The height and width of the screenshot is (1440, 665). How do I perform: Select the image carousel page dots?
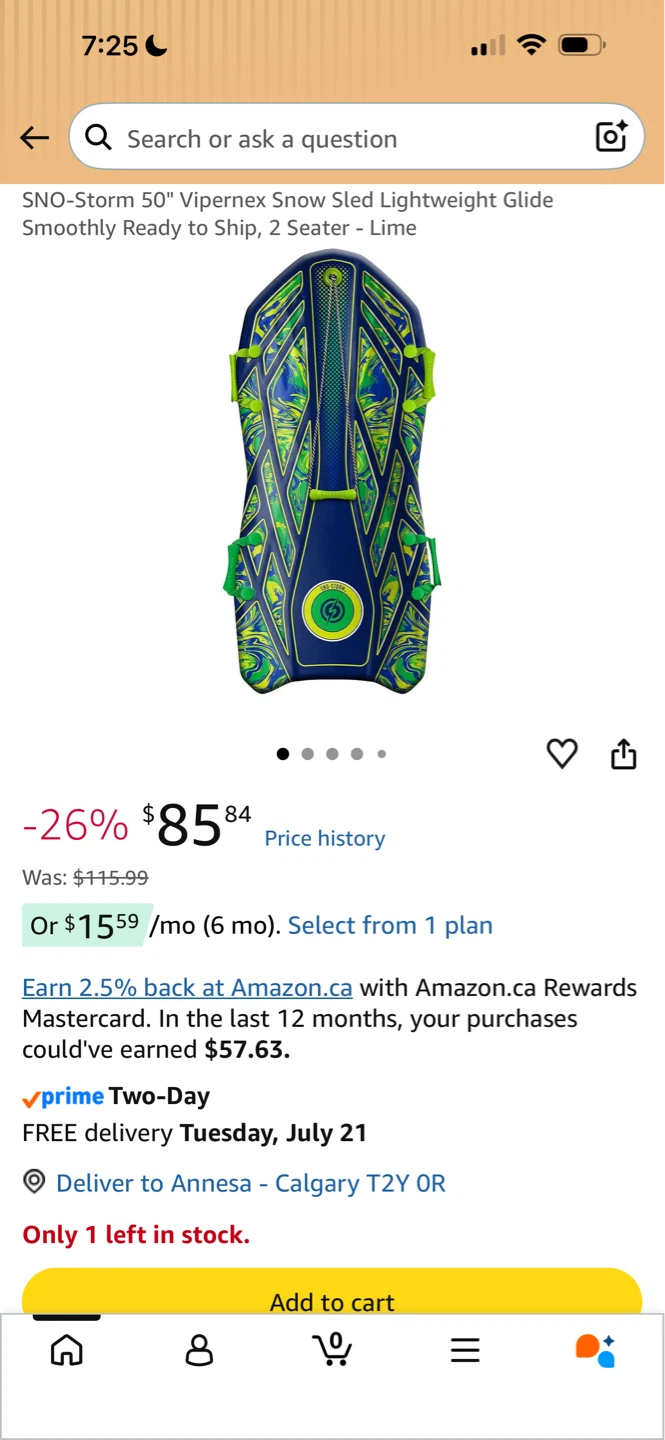click(331, 754)
